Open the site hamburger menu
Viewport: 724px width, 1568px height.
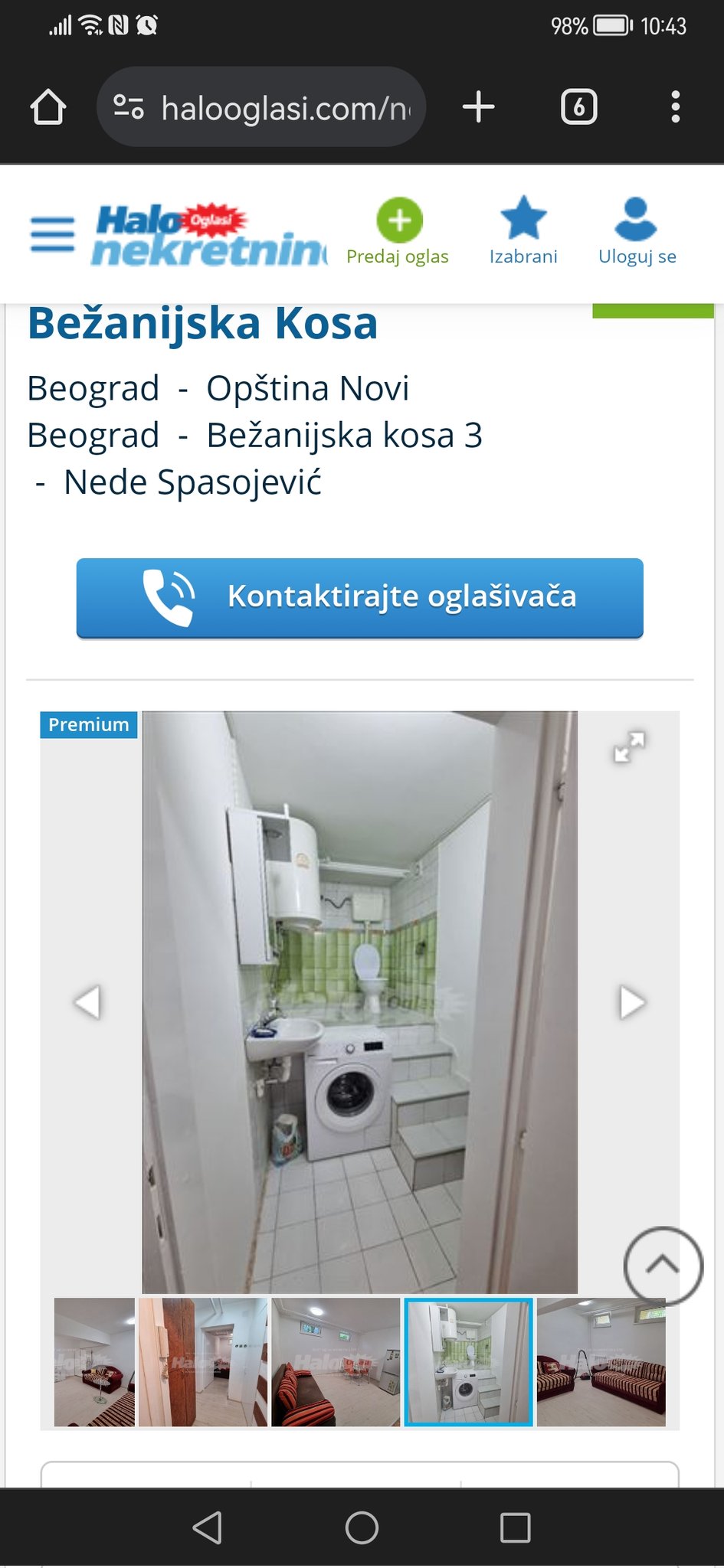52,235
